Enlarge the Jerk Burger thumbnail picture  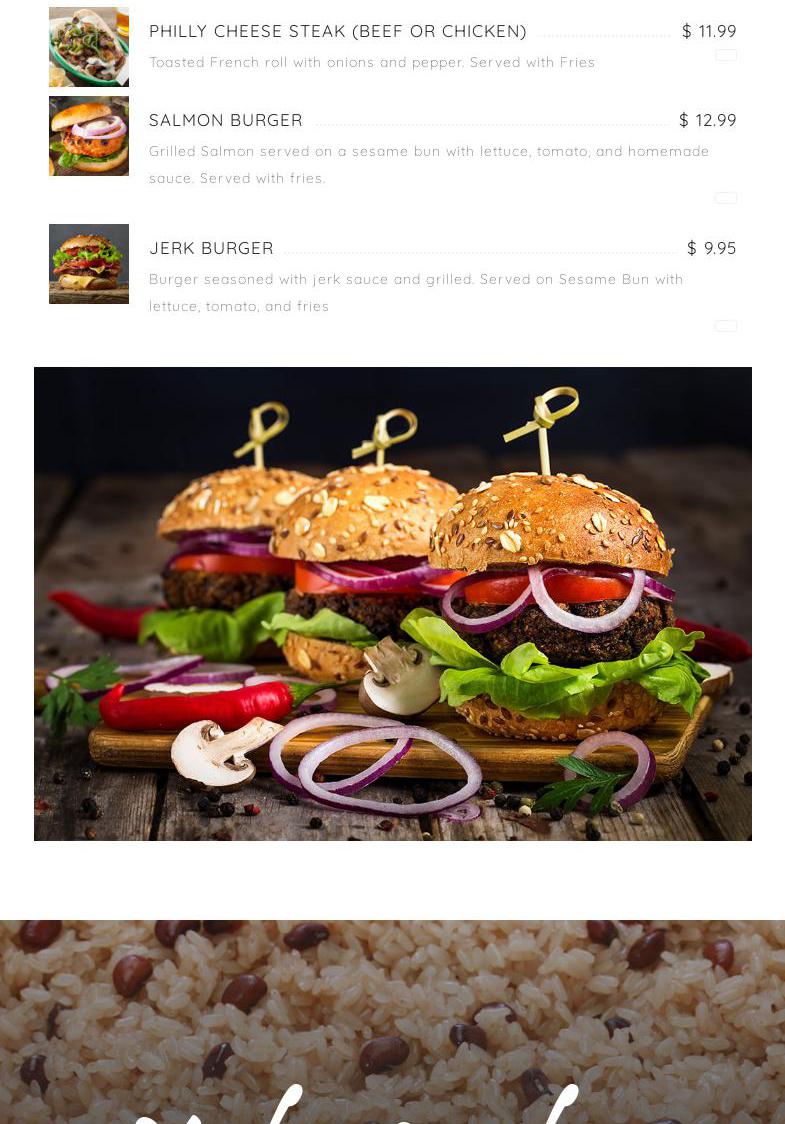89,264
